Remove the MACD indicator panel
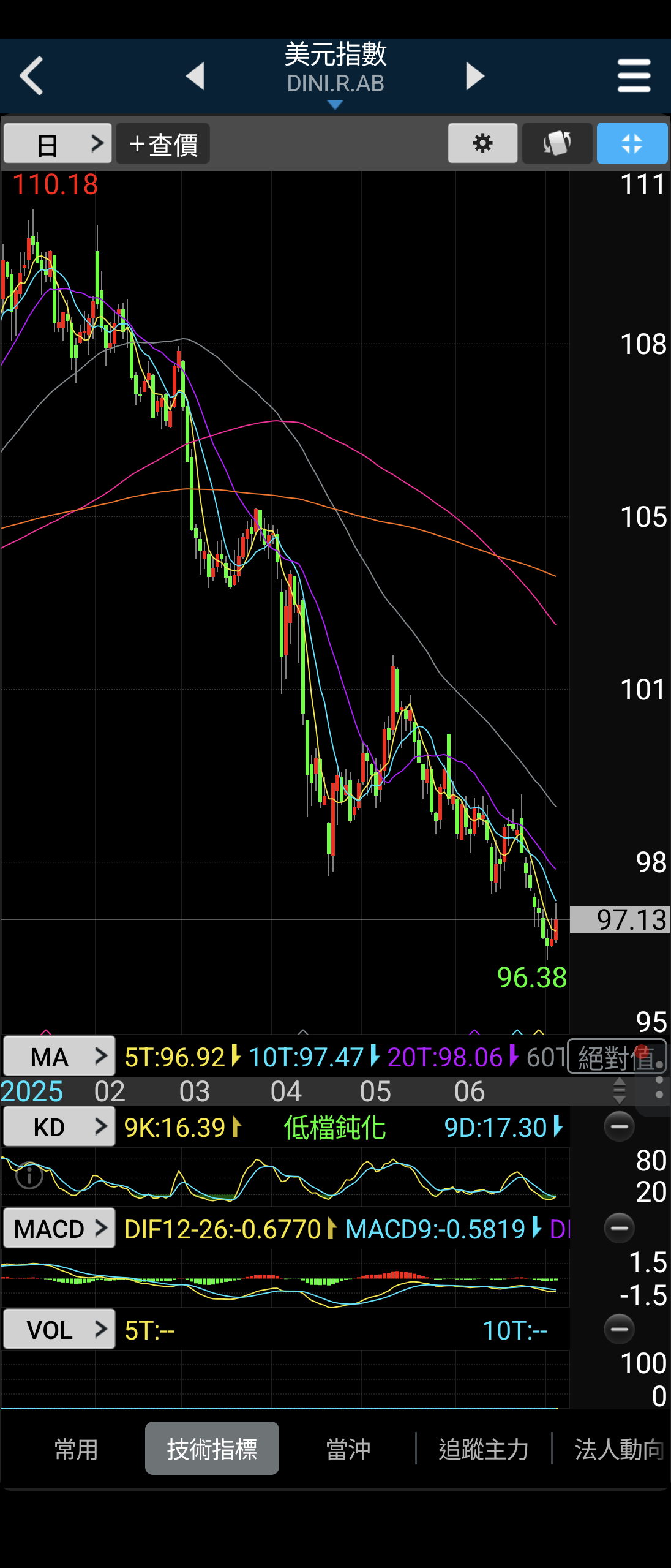The width and height of the screenshot is (671, 1568). click(x=619, y=1227)
